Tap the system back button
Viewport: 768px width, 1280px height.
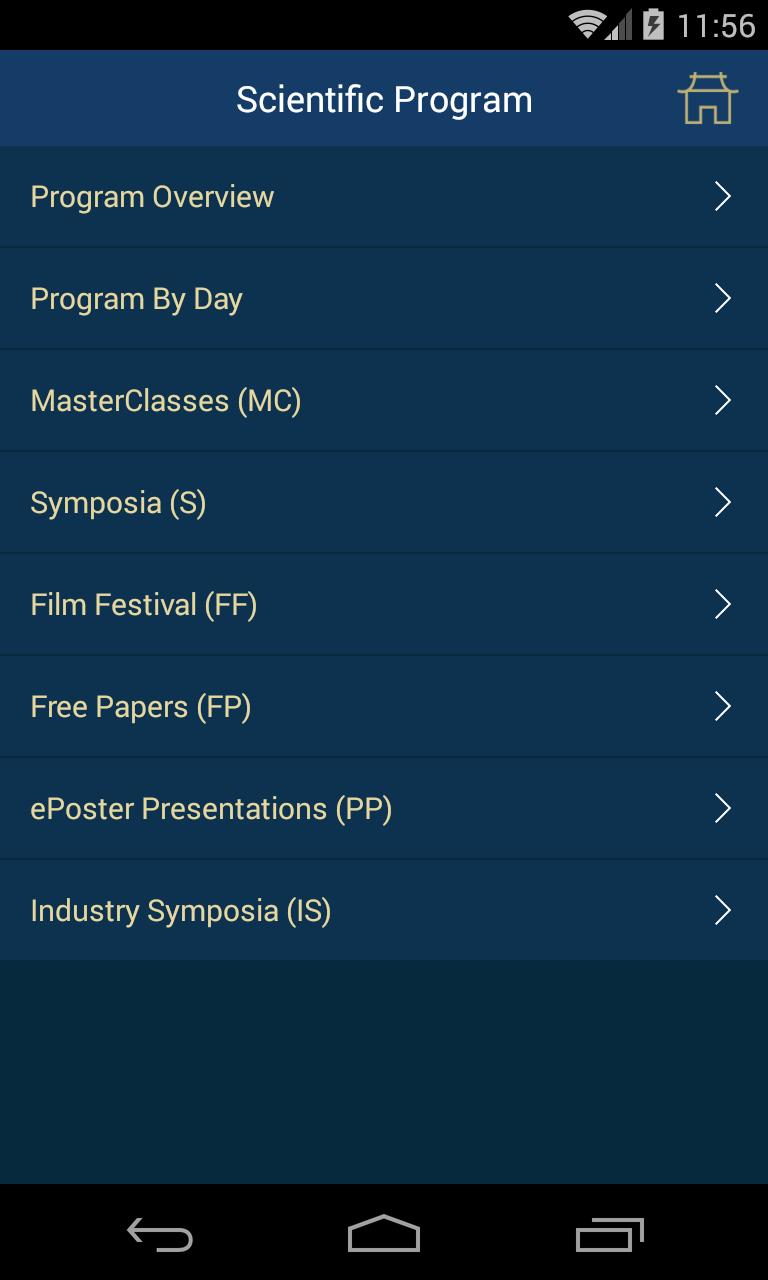click(x=160, y=1234)
